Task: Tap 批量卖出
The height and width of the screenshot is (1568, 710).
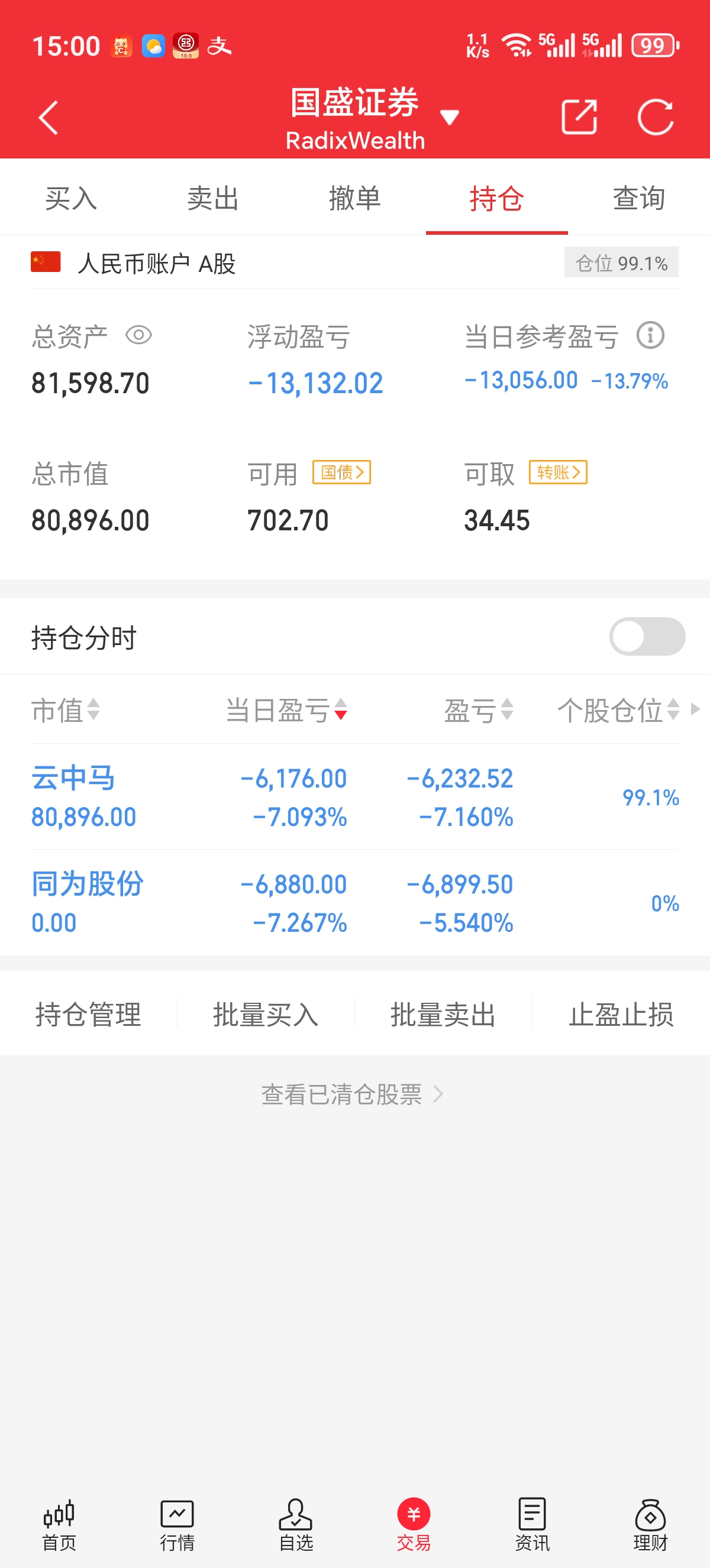Action: (x=443, y=1014)
